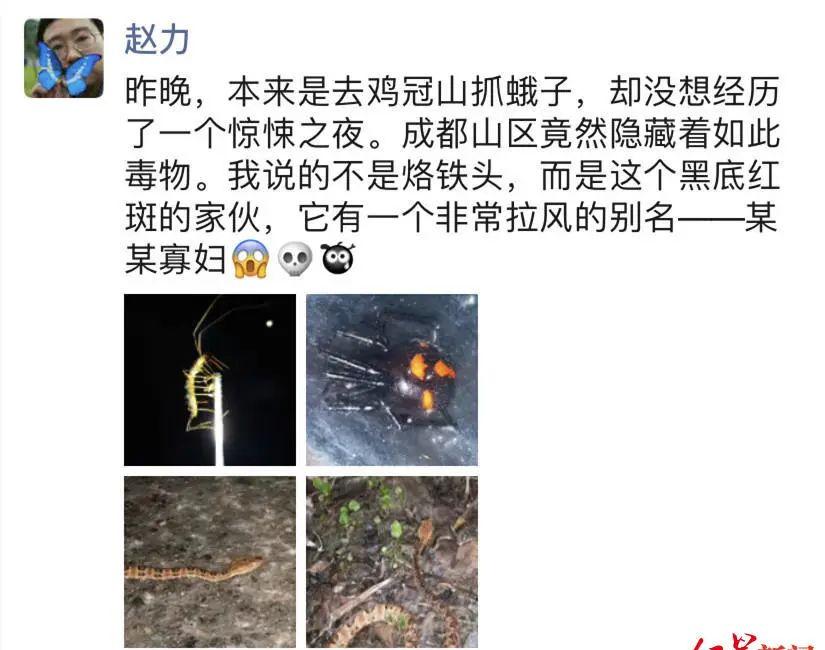Open the snake among leaves photo
This screenshot has height=650, width=825.
pyautogui.click(x=392, y=562)
